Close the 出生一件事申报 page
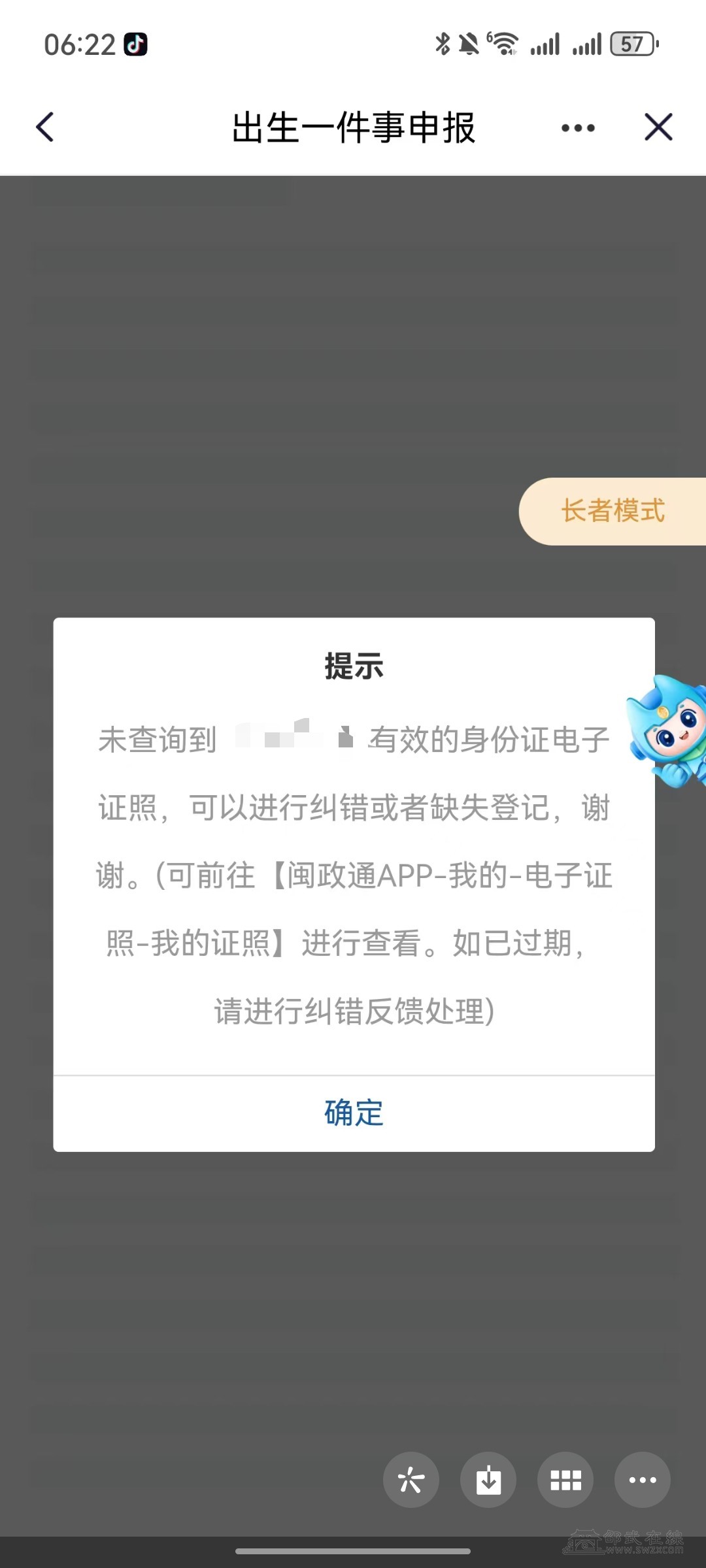 coord(658,127)
